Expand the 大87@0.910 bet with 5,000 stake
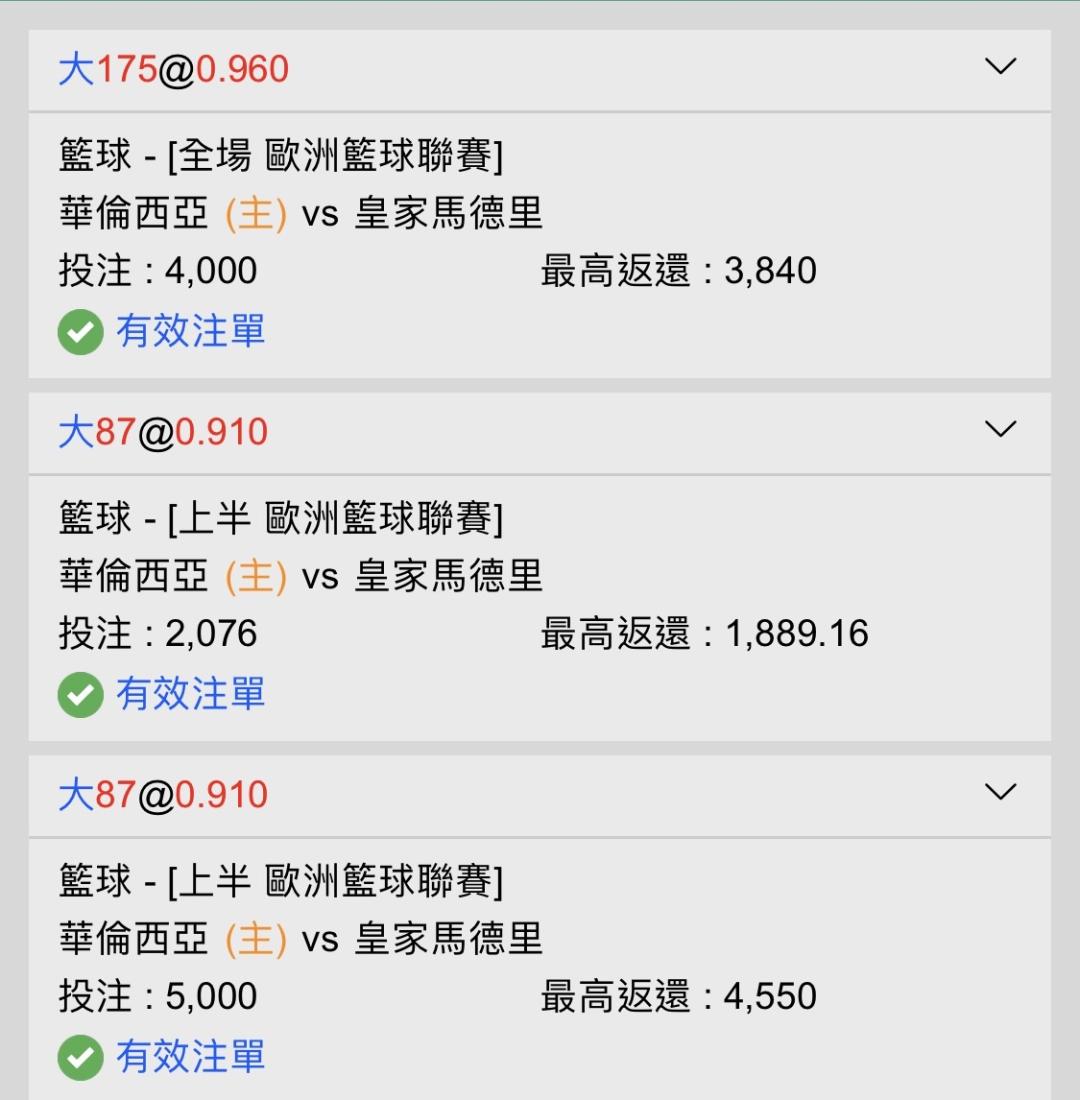 point(1000,792)
